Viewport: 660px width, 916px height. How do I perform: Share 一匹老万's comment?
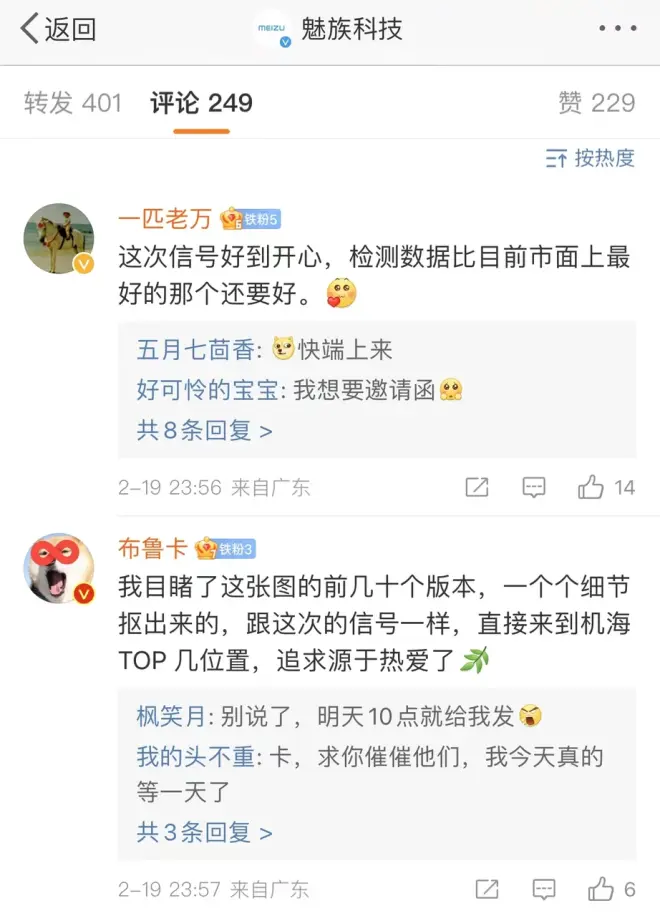point(477,487)
